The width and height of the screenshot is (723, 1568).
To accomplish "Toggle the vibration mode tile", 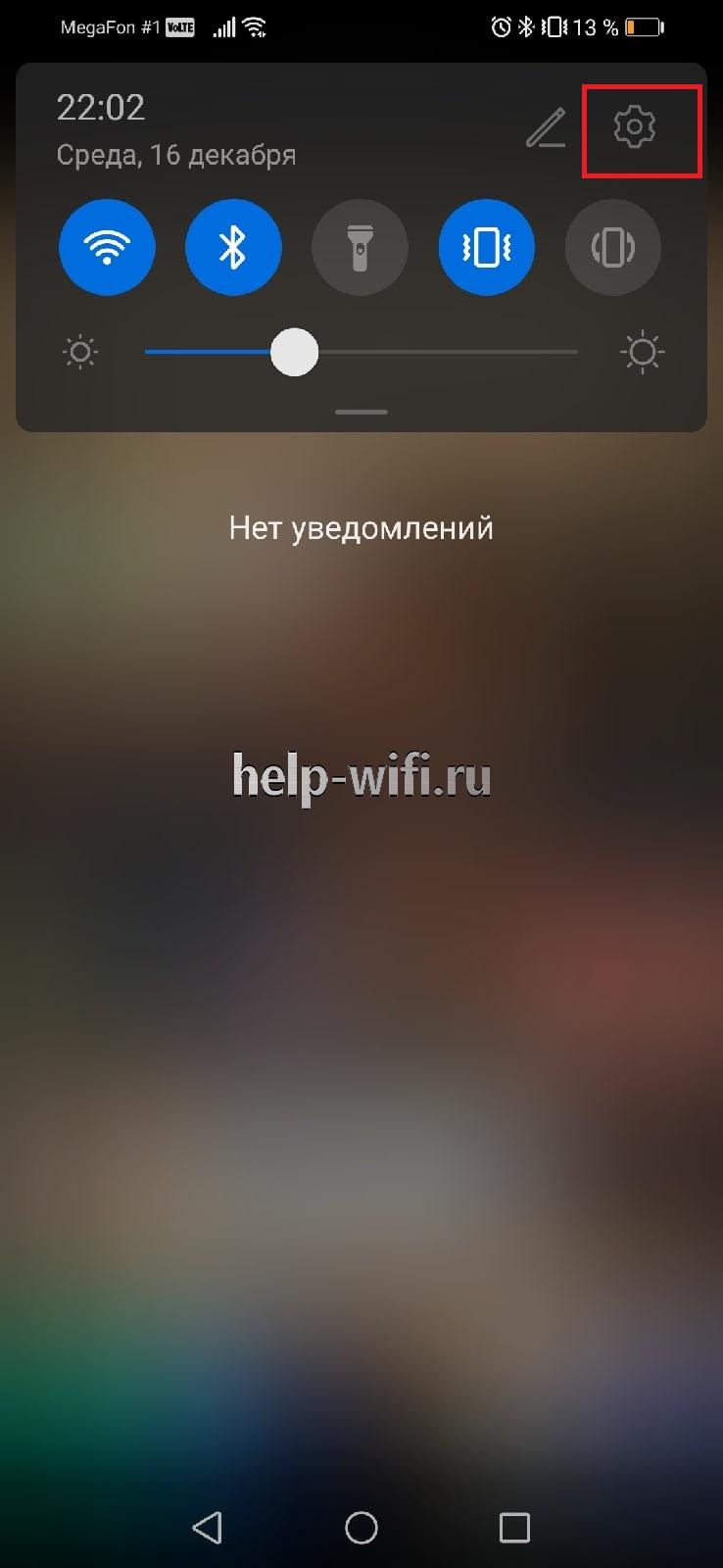I will pyautogui.click(x=486, y=247).
